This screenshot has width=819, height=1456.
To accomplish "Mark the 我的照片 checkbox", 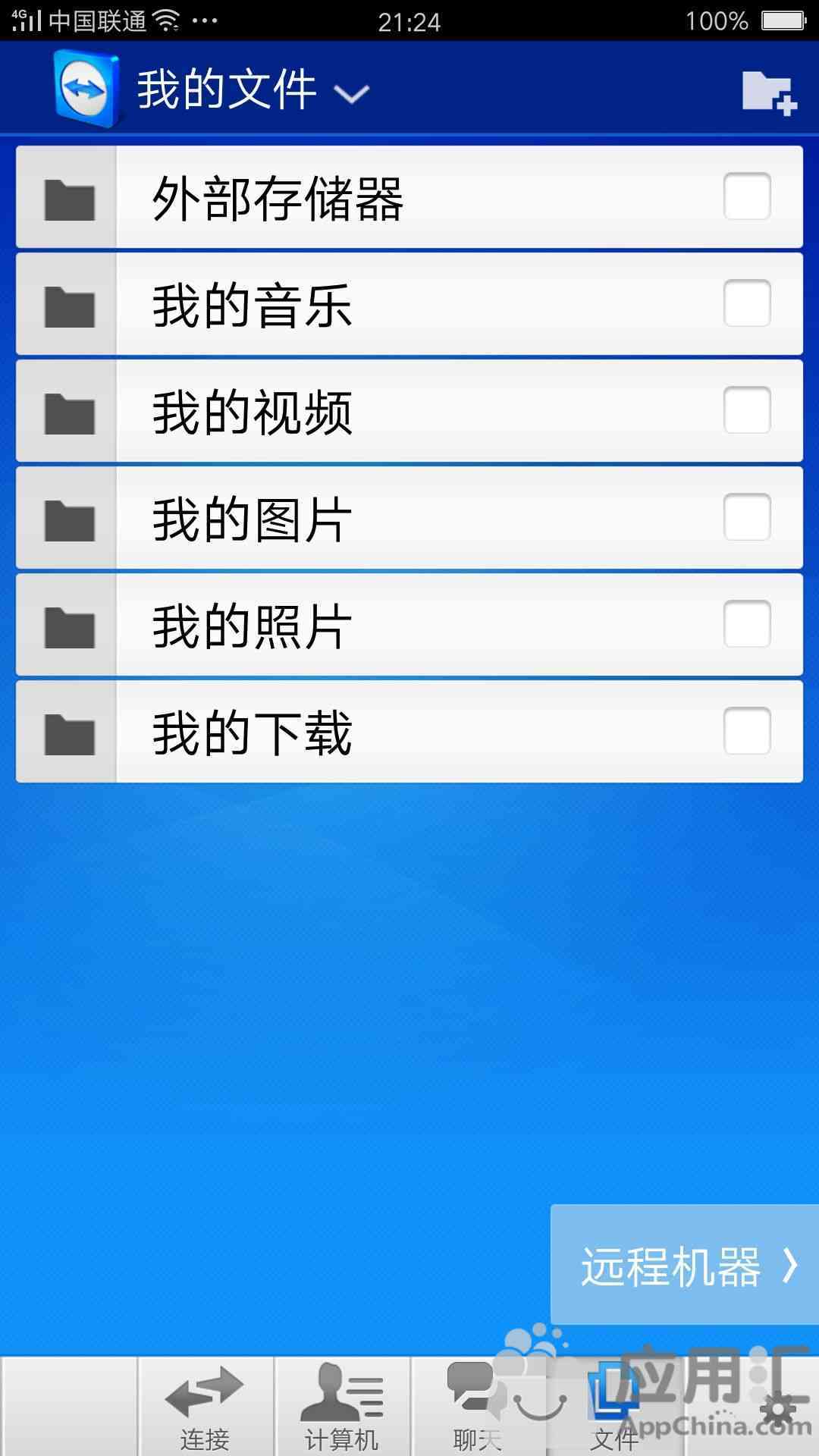I will pos(747,624).
